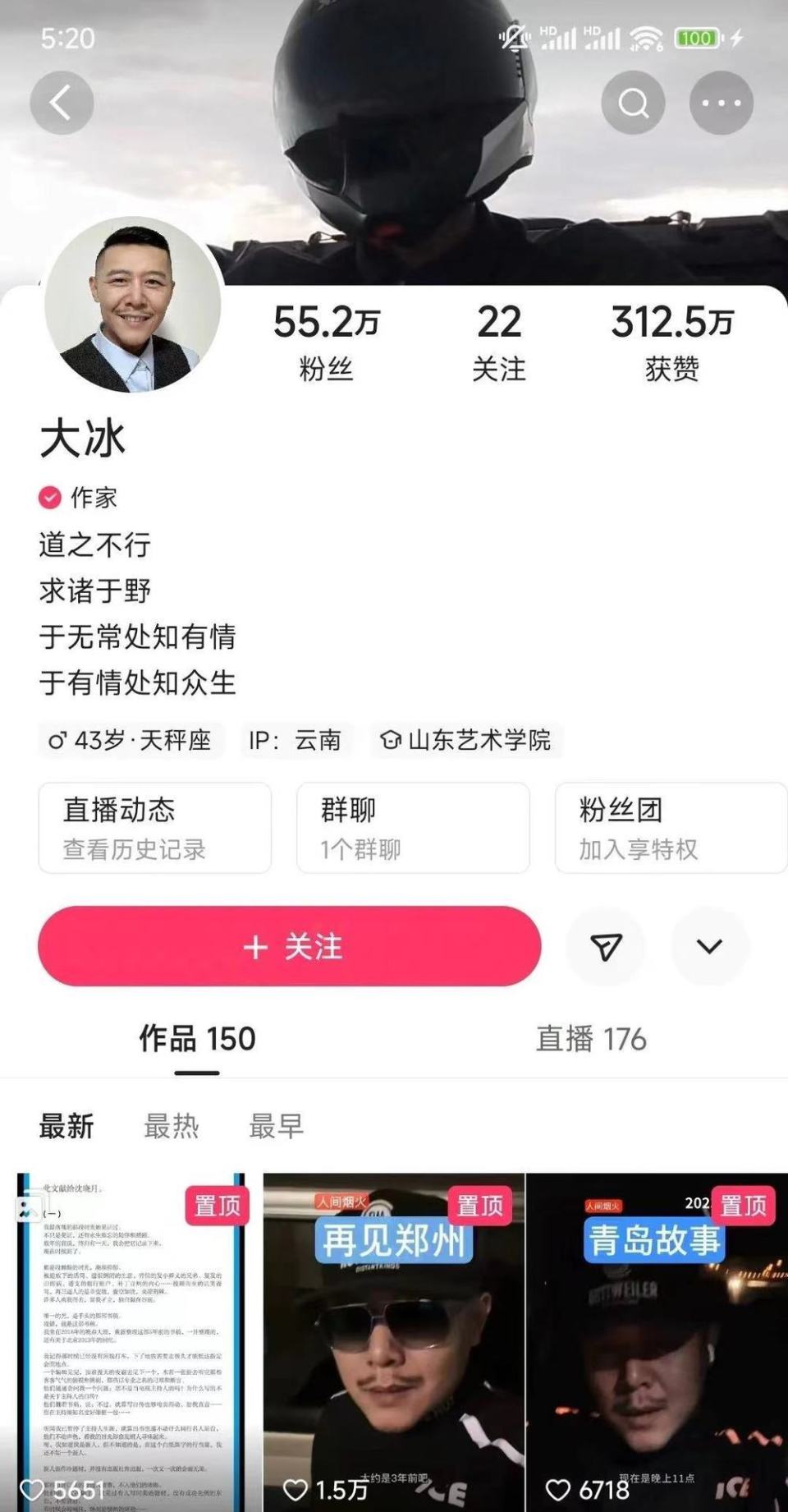This screenshot has height=1512, width=788.
Task: Tap the share paper-plane icon beside Follow
Action: pos(606,947)
